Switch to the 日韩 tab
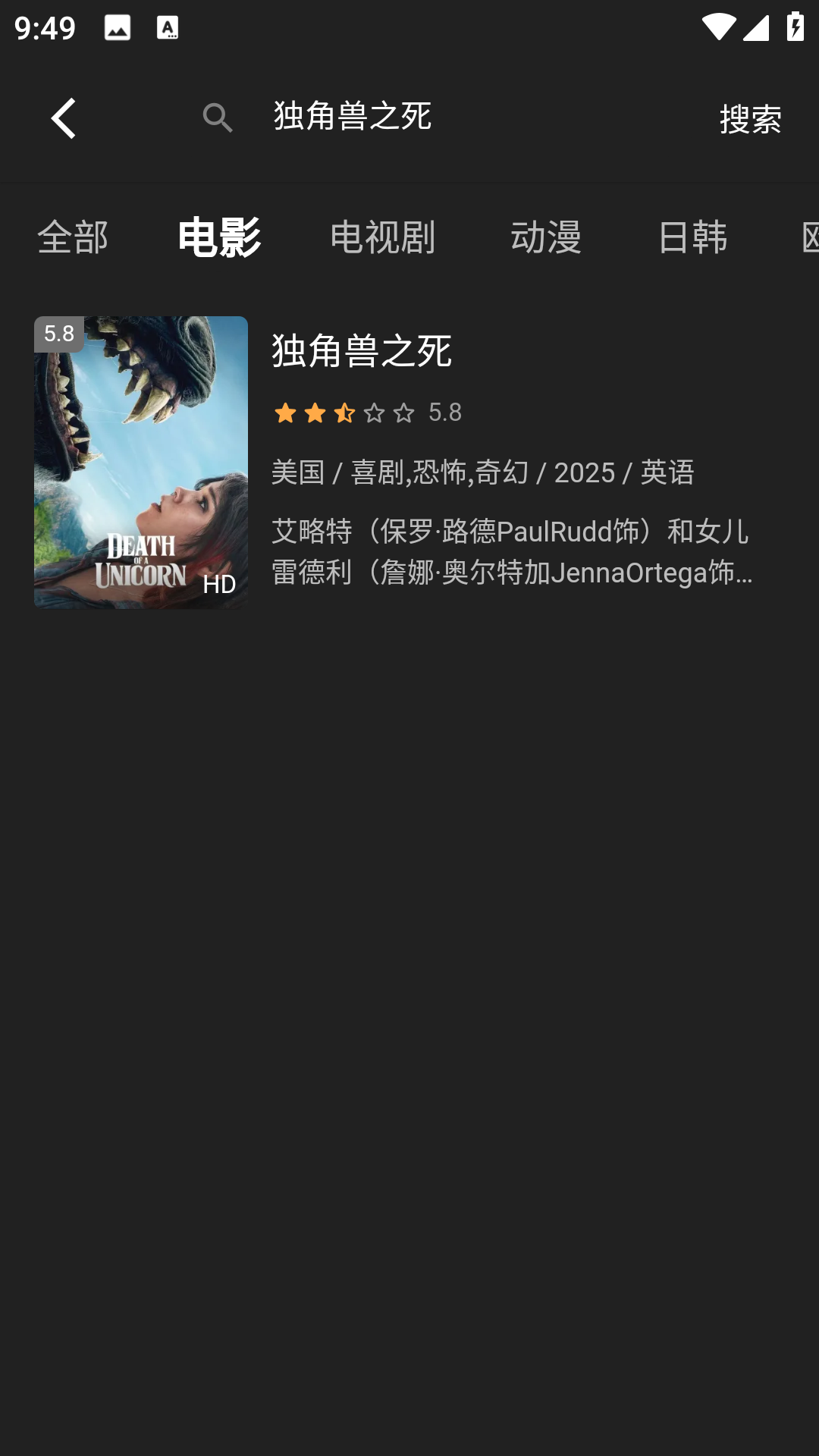 tap(692, 237)
